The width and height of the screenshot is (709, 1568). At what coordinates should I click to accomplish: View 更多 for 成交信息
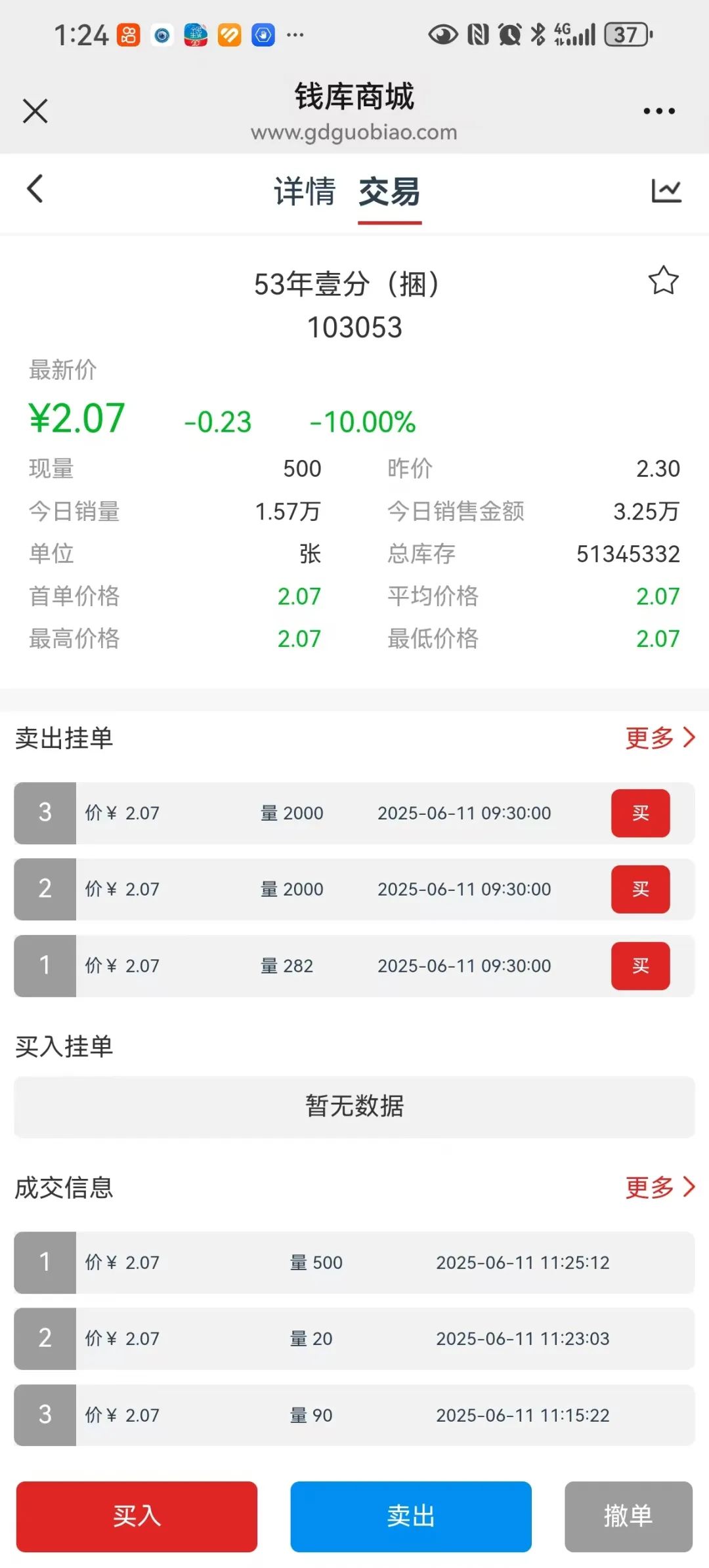(660, 1187)
